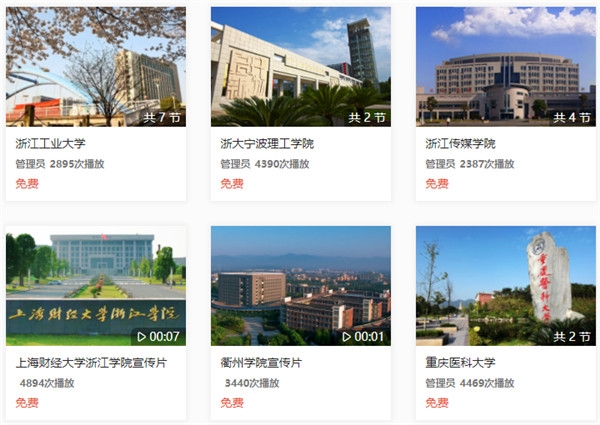Open the 浙江工业大学 course card

point(95,67)
